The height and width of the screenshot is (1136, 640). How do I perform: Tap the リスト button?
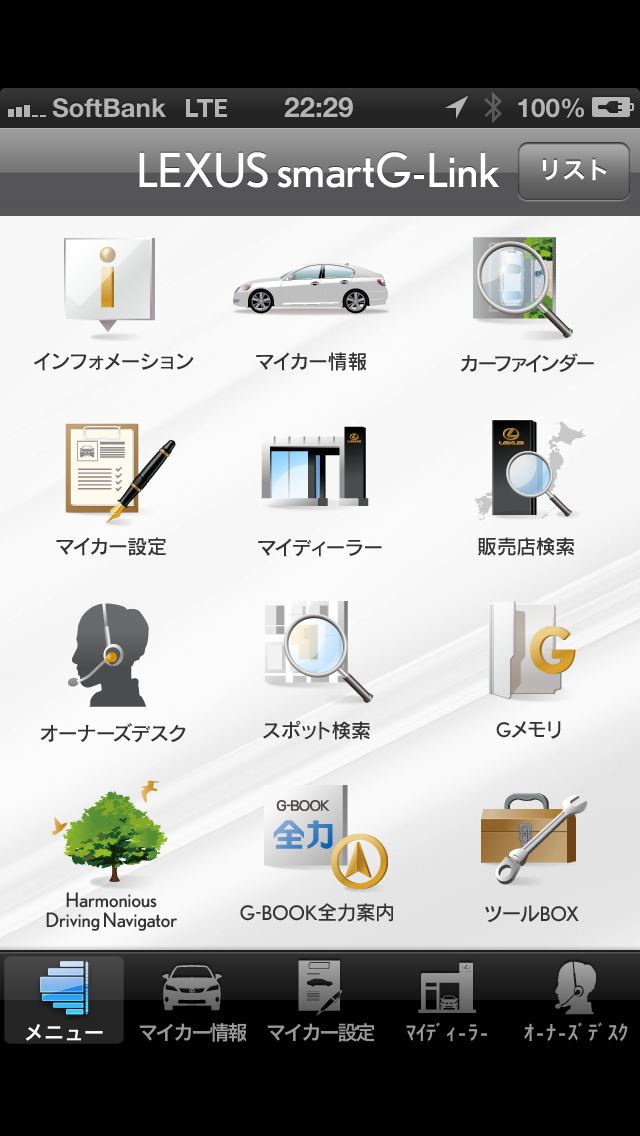(x=573, y=171)
